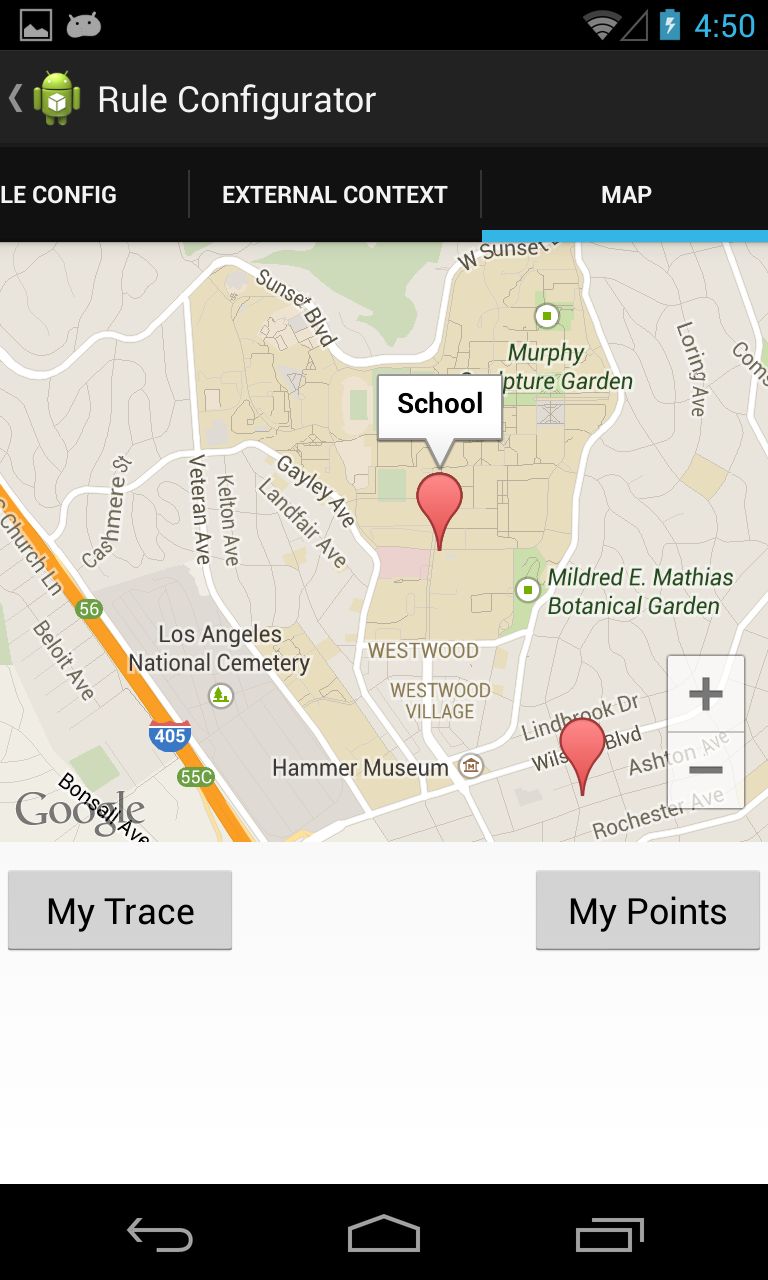Tap the red marker near Wilshire Blvd
This screenshot has width=768, height=1280.
click(x=582, y=745)
